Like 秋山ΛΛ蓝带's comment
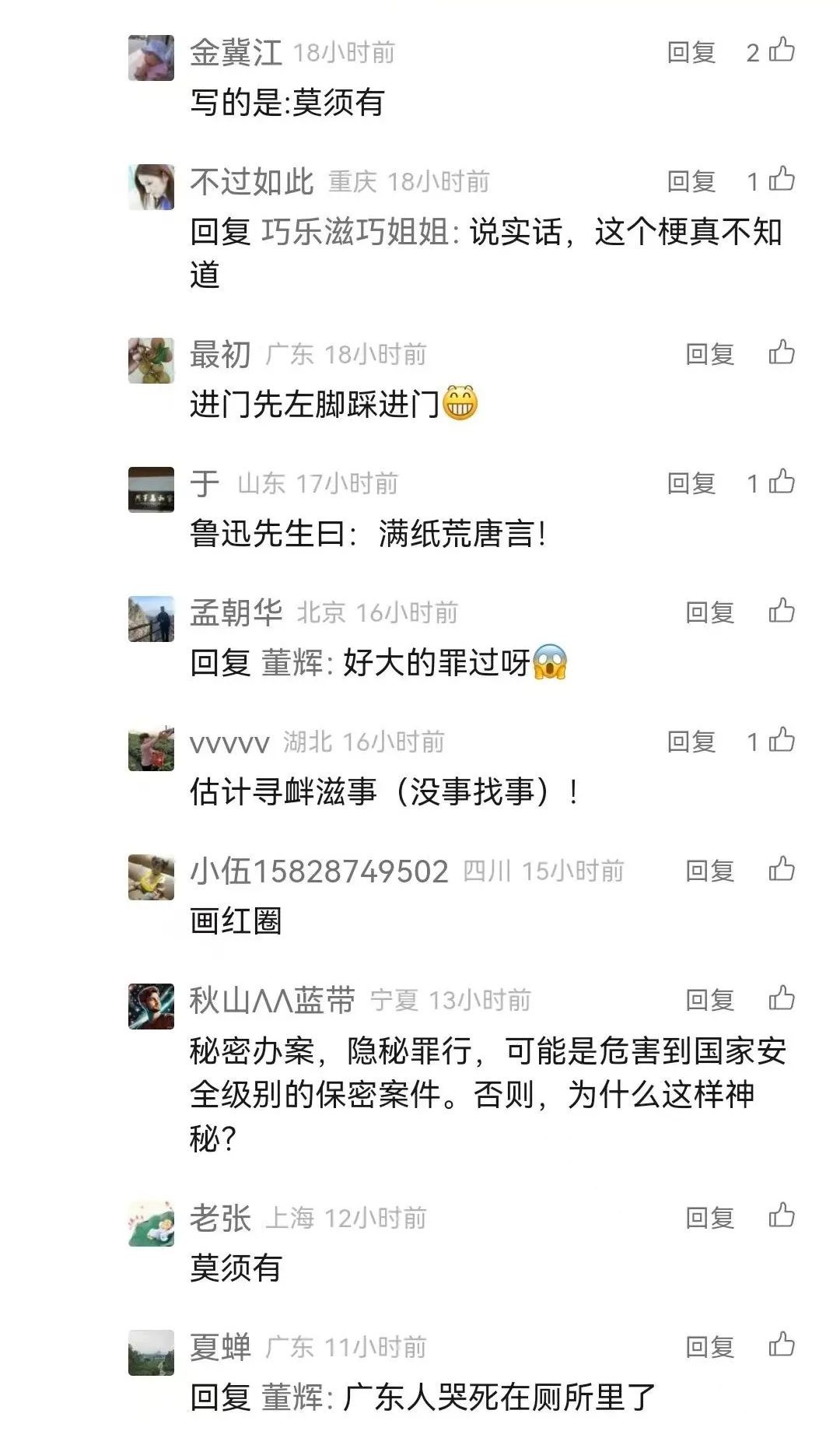This screenshot has height=1431, width=840. click(781, 999)
